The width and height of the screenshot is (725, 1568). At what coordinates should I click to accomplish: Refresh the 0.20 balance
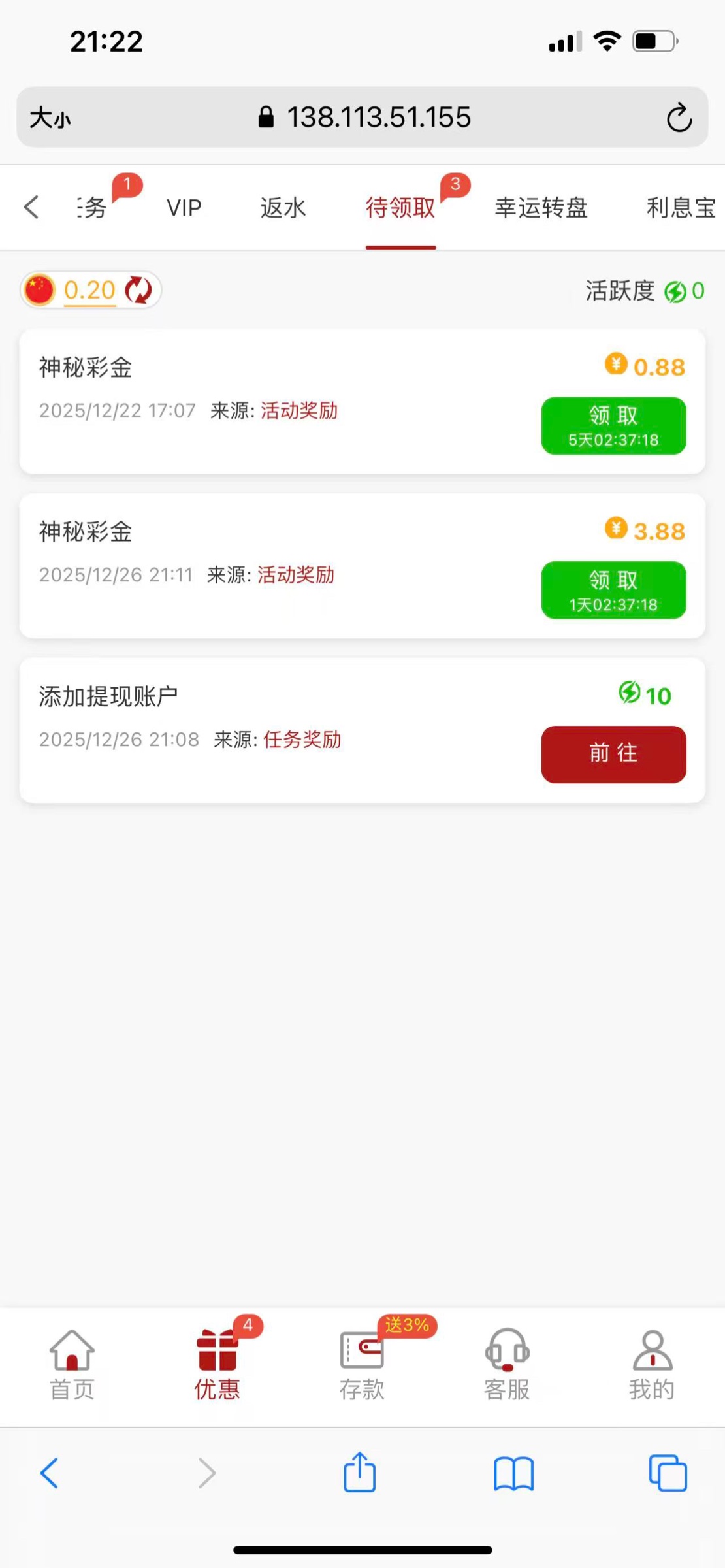(x=138, y=290)
